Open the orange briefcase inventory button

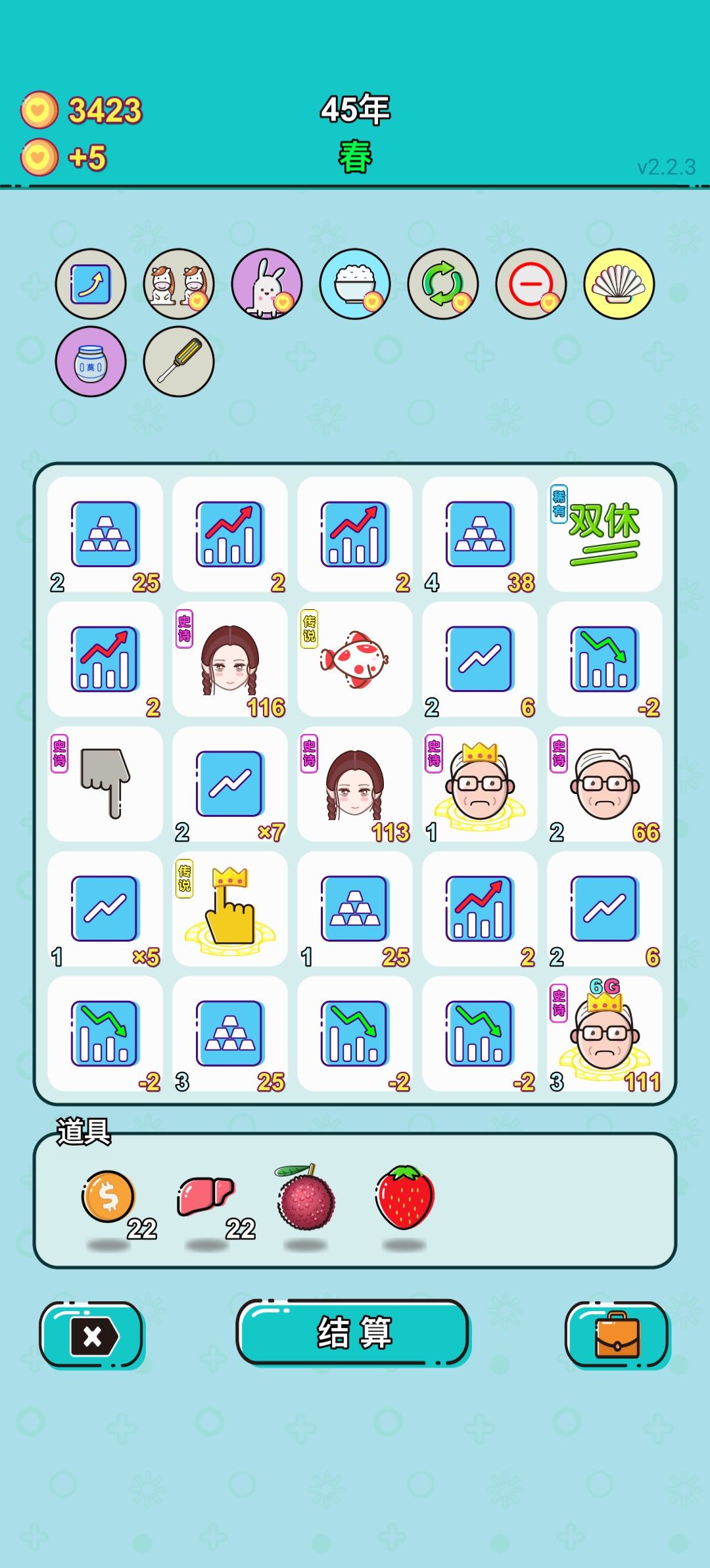[x=617, y=1335]
